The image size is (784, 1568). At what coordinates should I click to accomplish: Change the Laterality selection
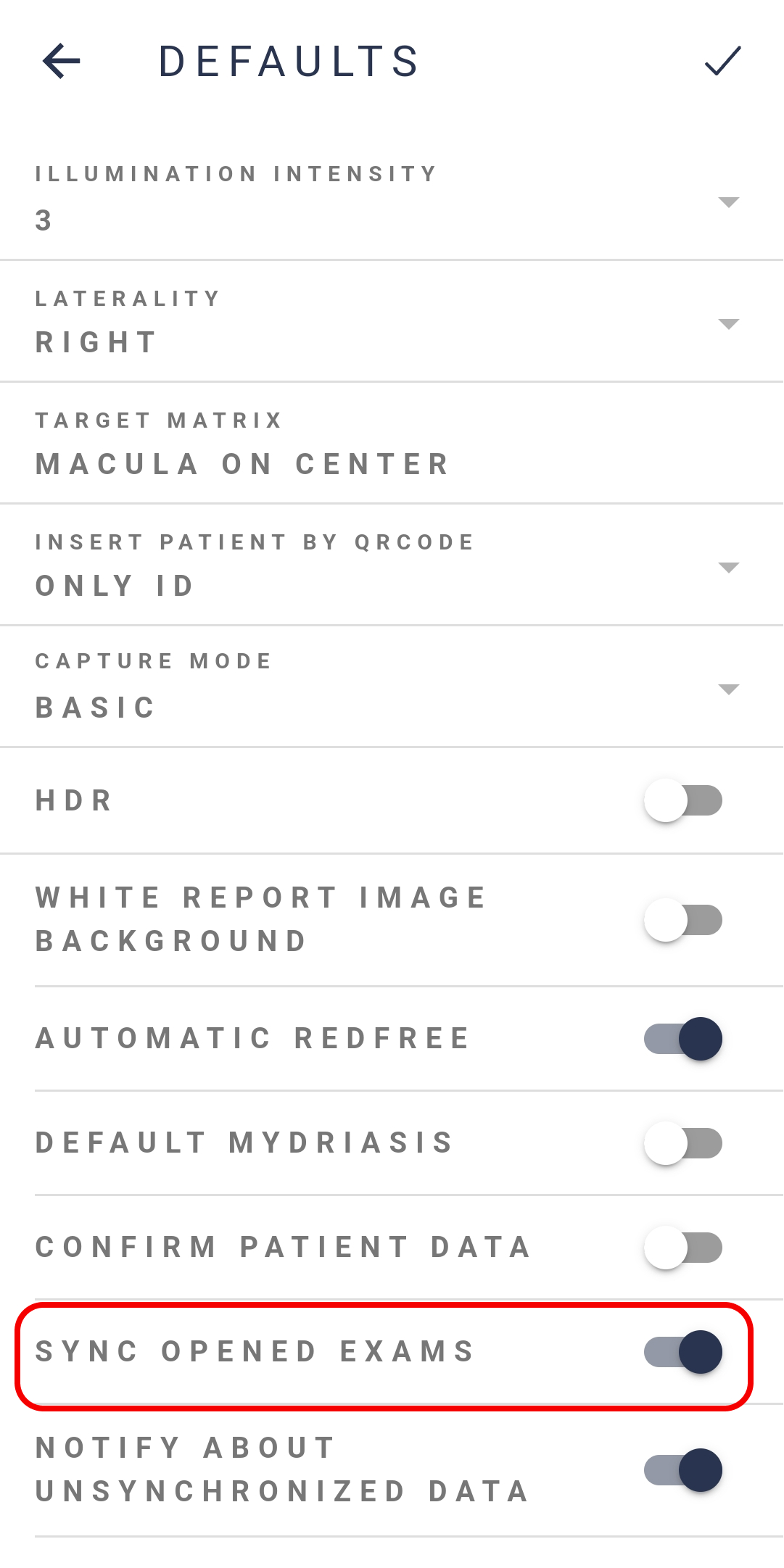click(727, 323)
